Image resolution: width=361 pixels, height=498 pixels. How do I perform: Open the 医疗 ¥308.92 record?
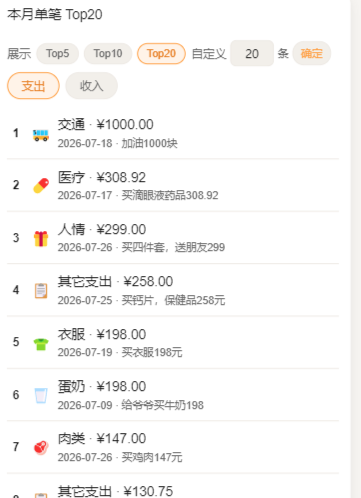click(173, 185)
